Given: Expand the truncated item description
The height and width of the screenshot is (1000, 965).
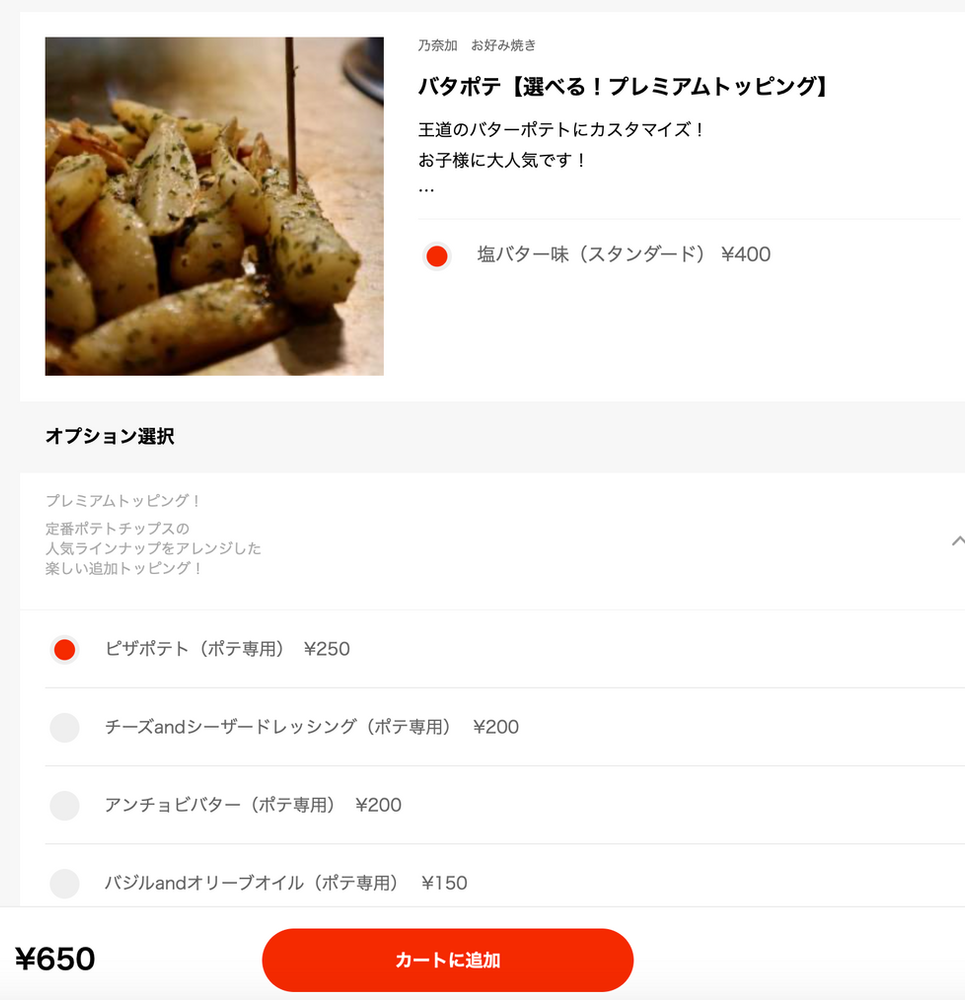Looking at the screenshot, I should click(x=425, y=188).
